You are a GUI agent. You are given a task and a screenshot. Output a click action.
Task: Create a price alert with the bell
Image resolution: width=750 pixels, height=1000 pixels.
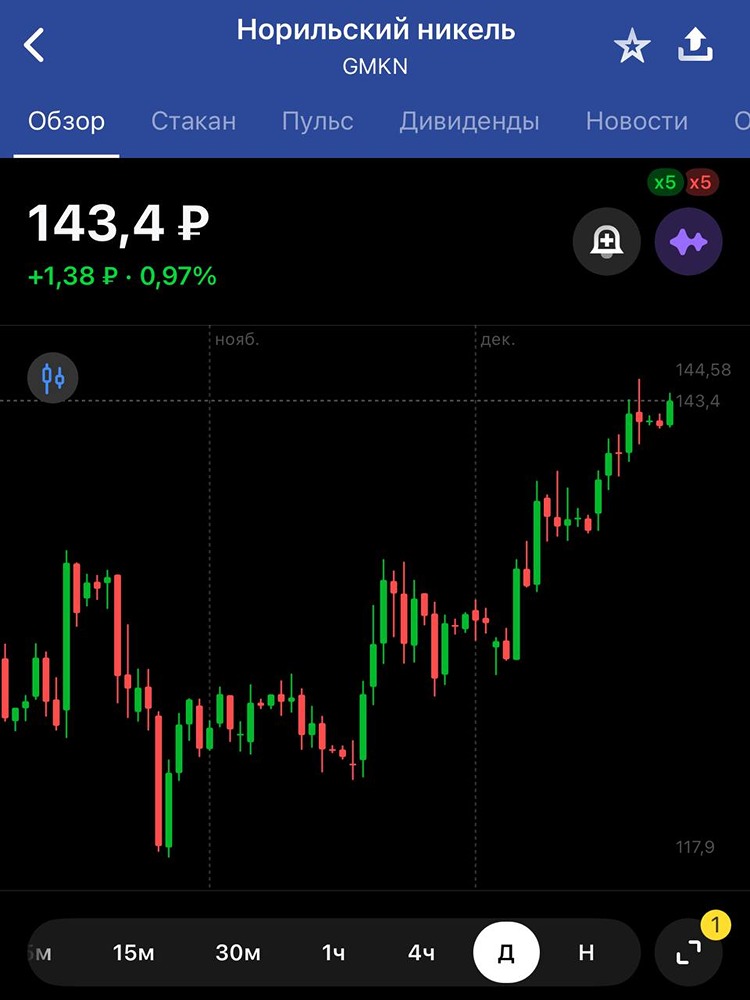click(x=606, y=241)
